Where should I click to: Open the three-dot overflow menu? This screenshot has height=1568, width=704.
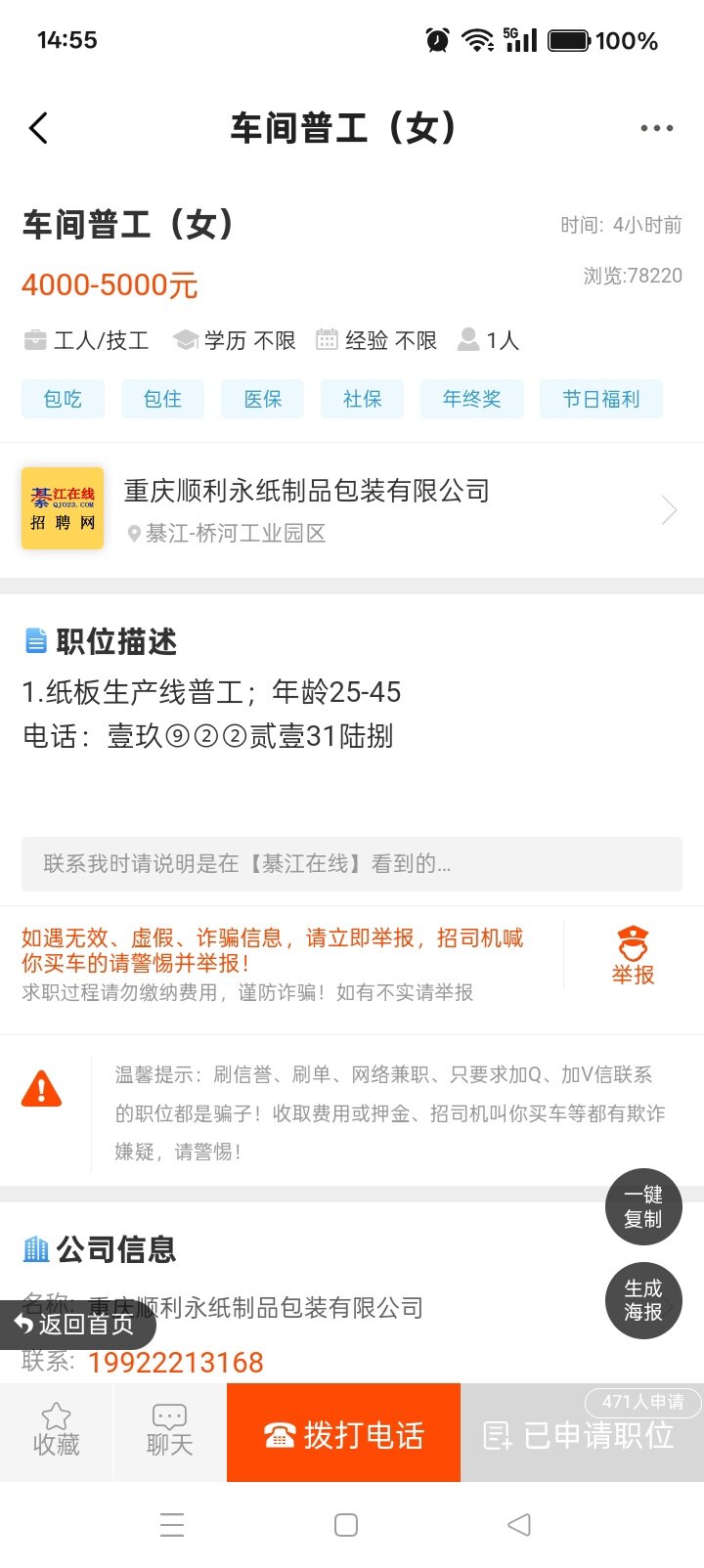pos(656,128)
